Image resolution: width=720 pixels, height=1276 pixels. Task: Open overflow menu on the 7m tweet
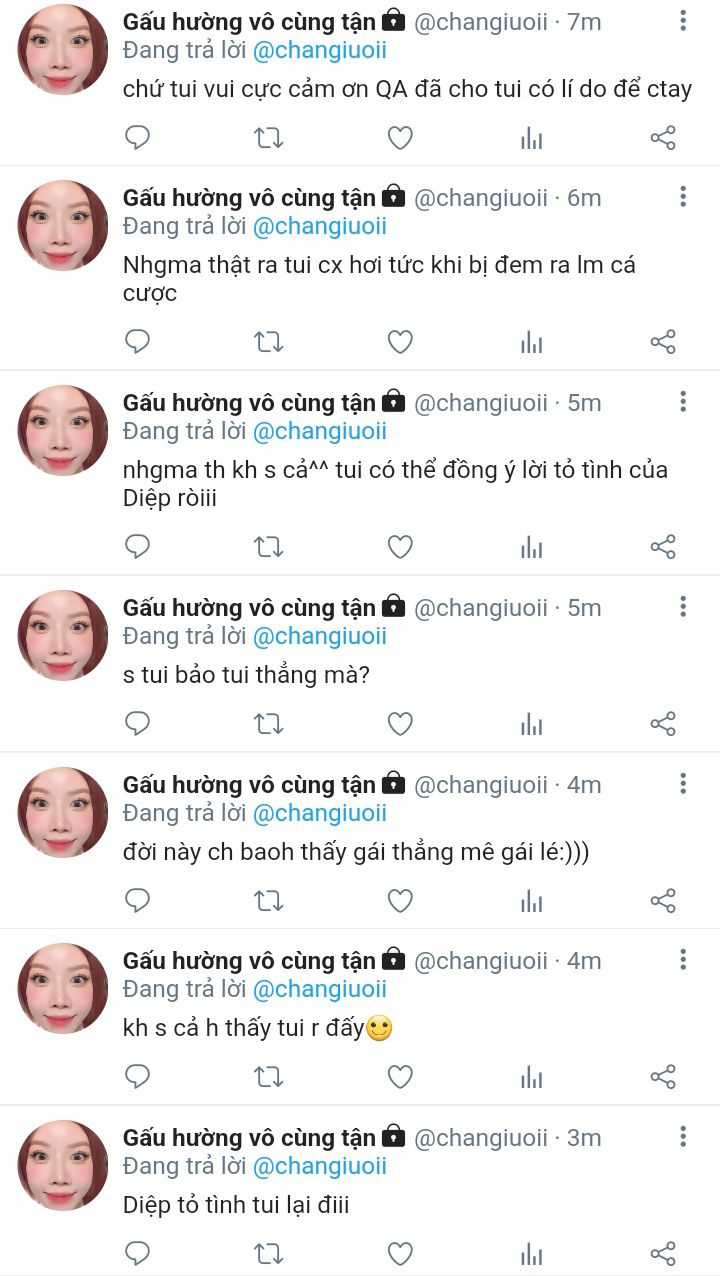(x=683, y=21)
